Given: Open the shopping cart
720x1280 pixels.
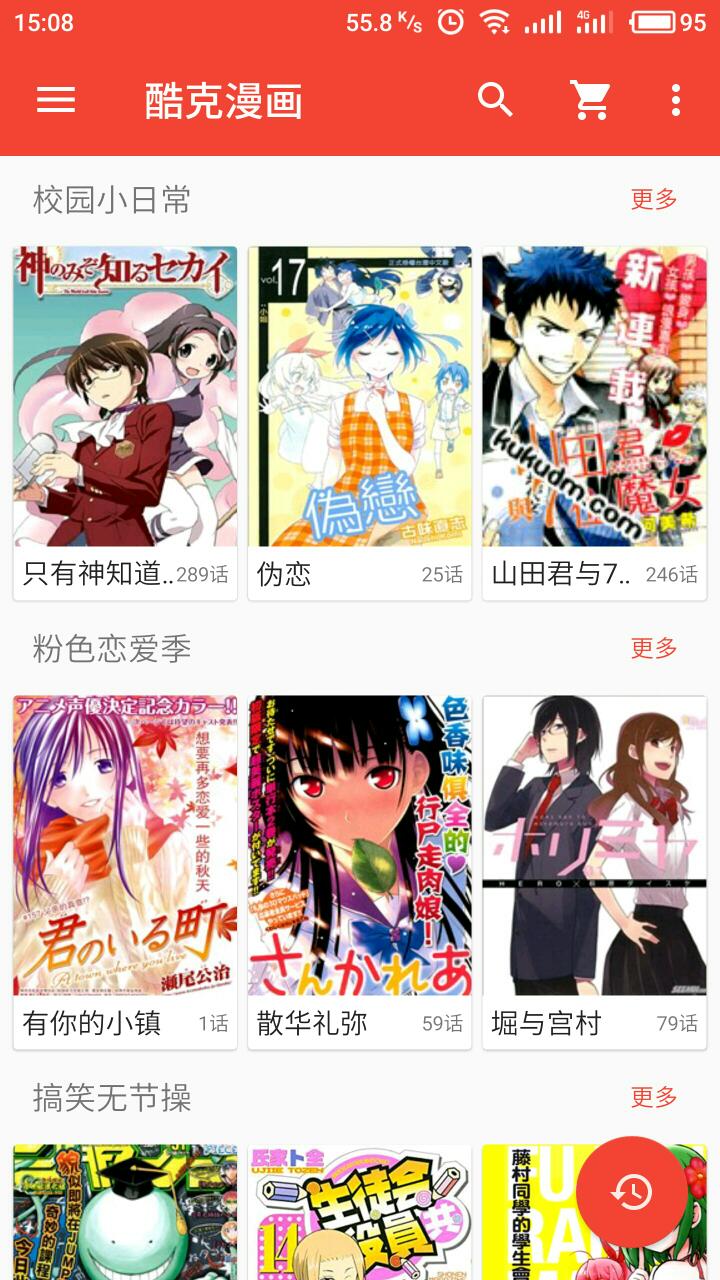Looking at the screenshot, I should [590, 100].
